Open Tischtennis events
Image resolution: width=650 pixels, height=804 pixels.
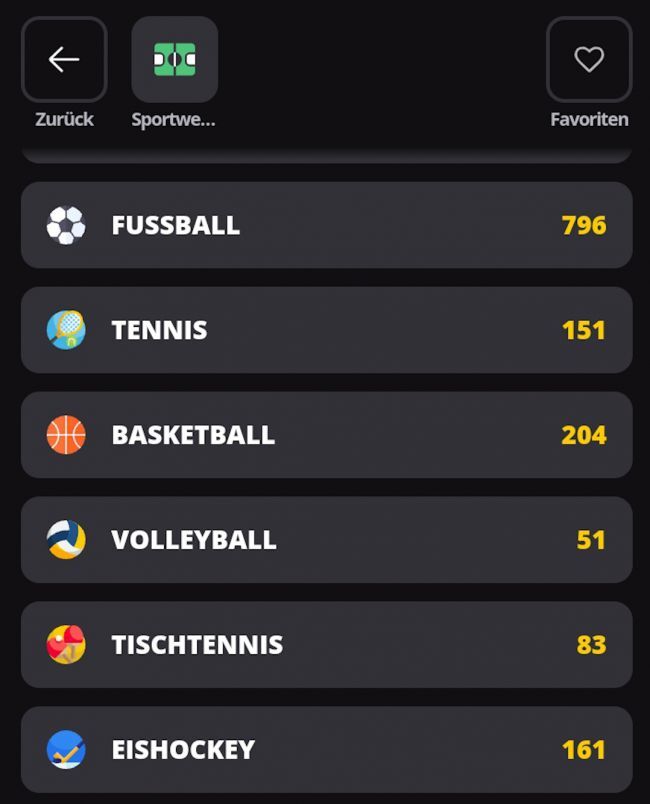(326, 645)
